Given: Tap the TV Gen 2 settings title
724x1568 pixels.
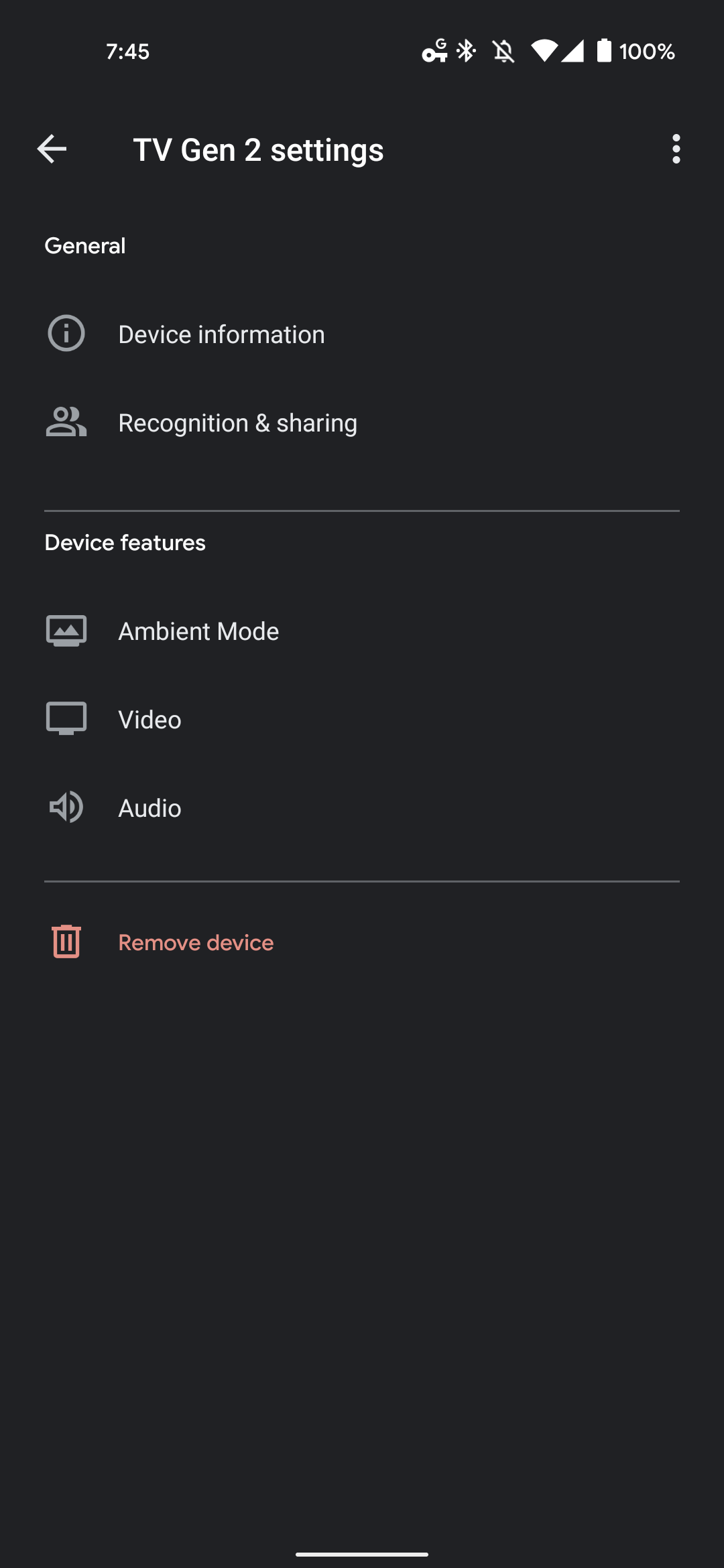Looking at the screenshot, I should click(x=258, y=149).
